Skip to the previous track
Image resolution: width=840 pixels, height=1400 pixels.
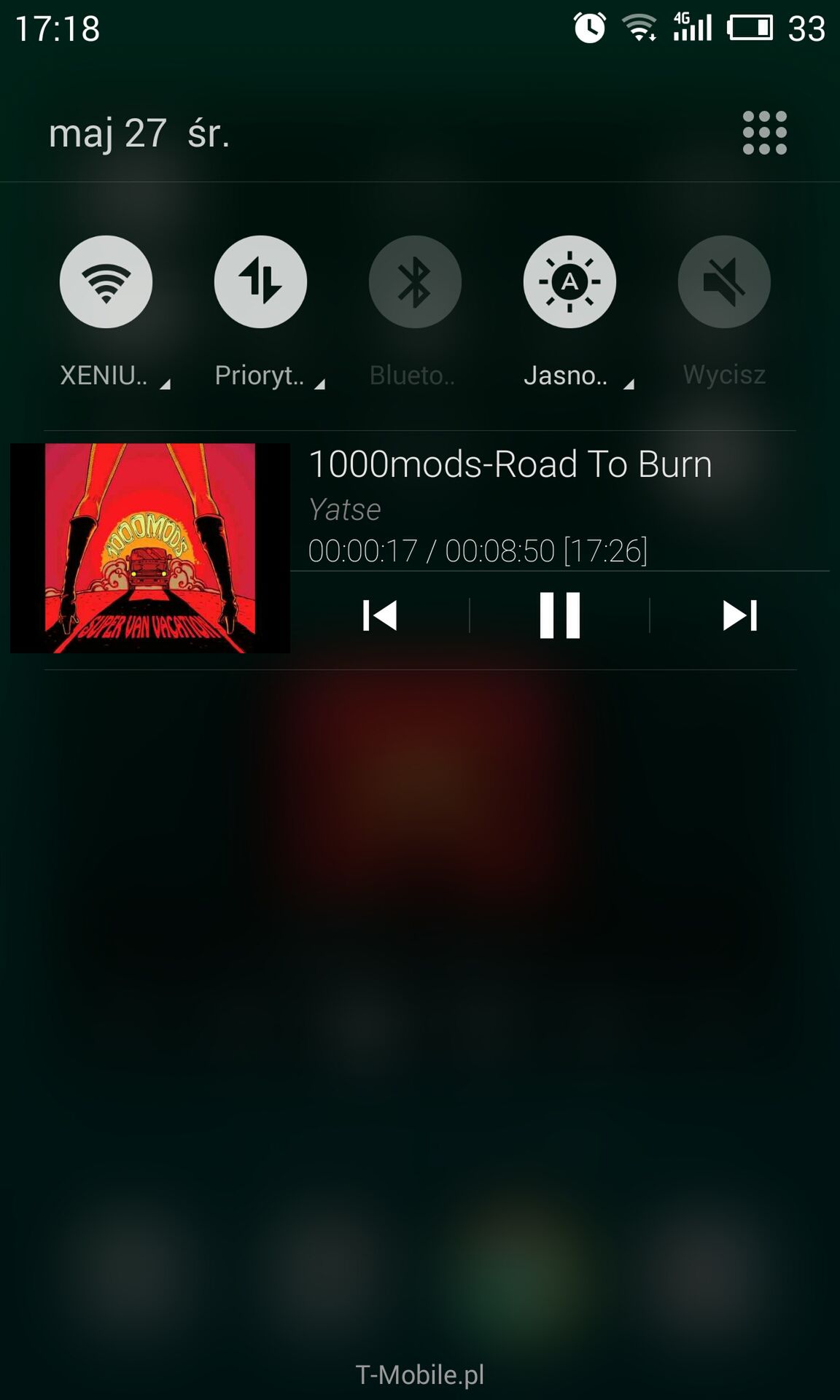380,615
